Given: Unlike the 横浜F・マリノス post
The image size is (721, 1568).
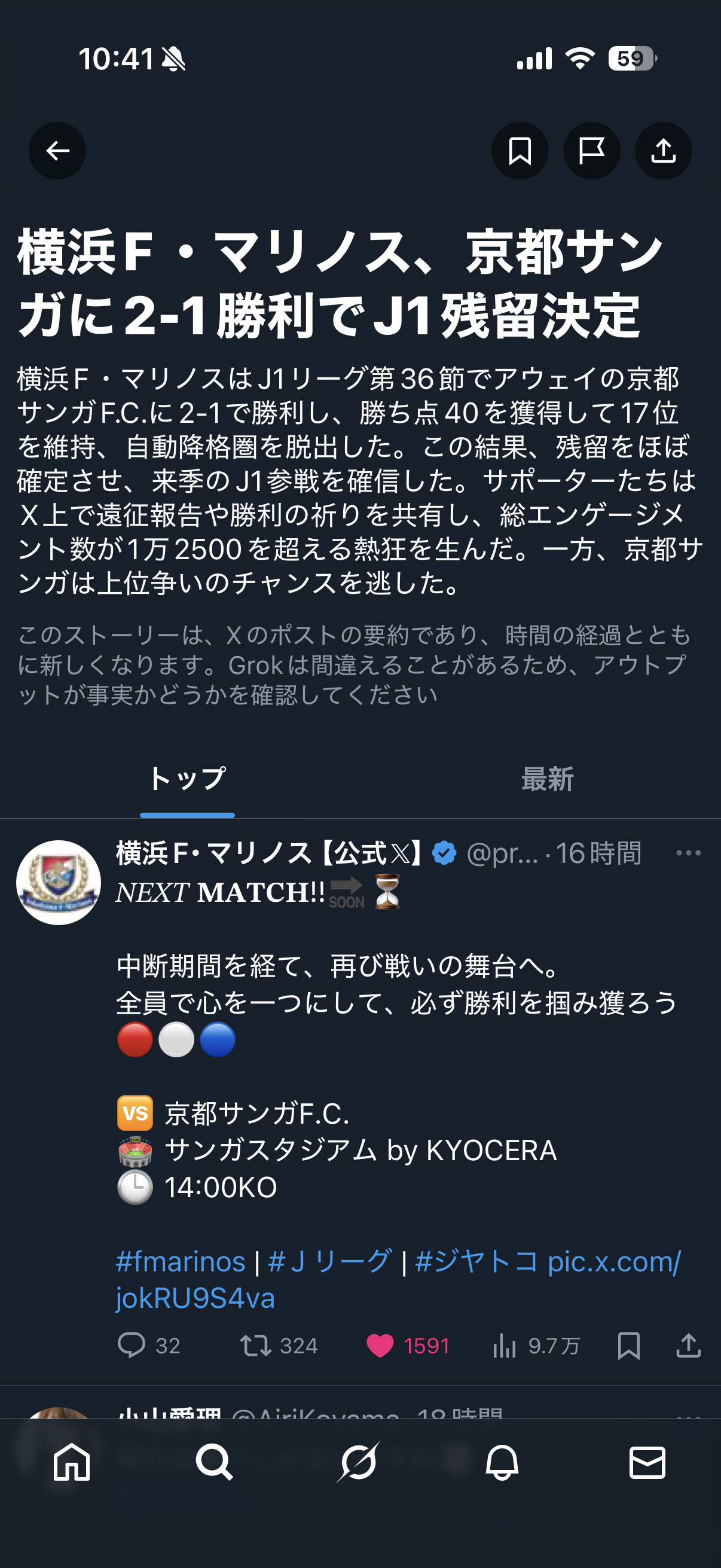Looking at the screenshot, I should (x=380, y=1345).
